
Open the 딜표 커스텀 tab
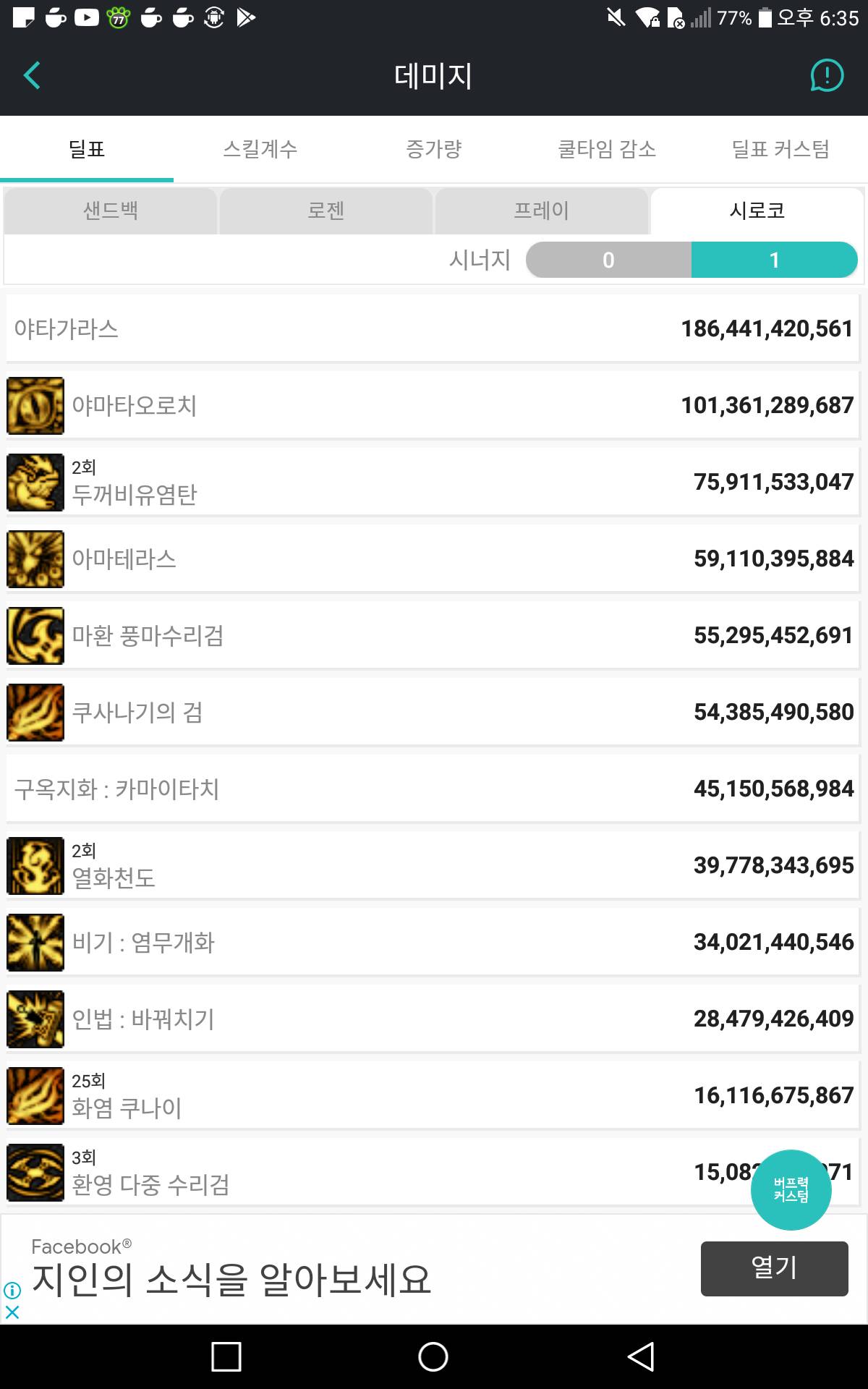[781, 149]
